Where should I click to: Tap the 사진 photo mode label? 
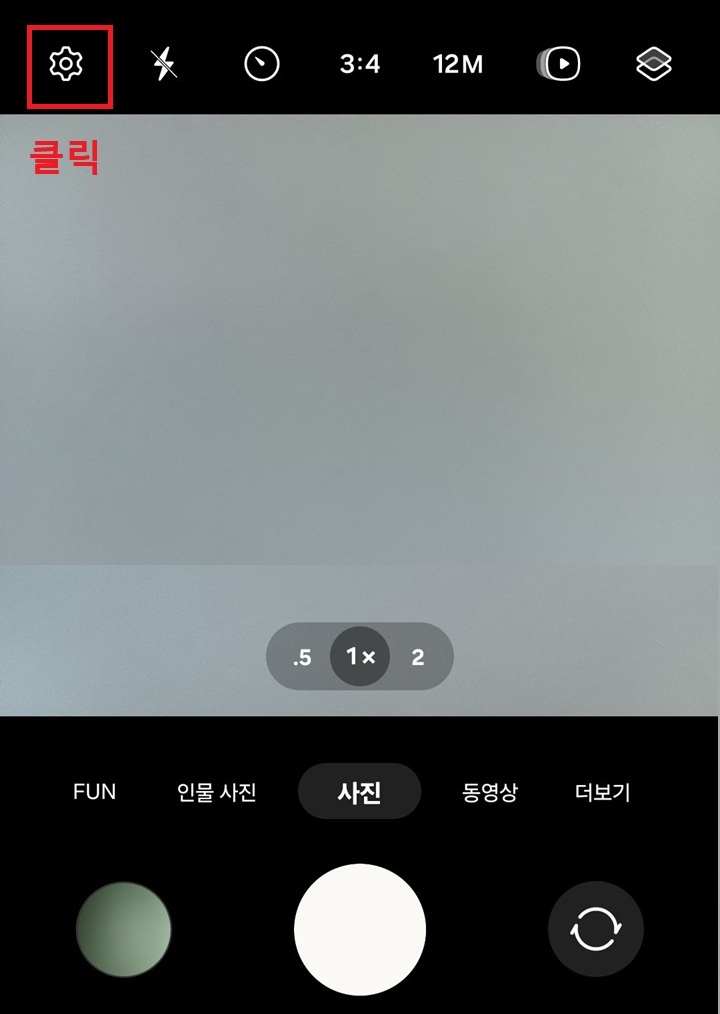(x=359, y=791)
